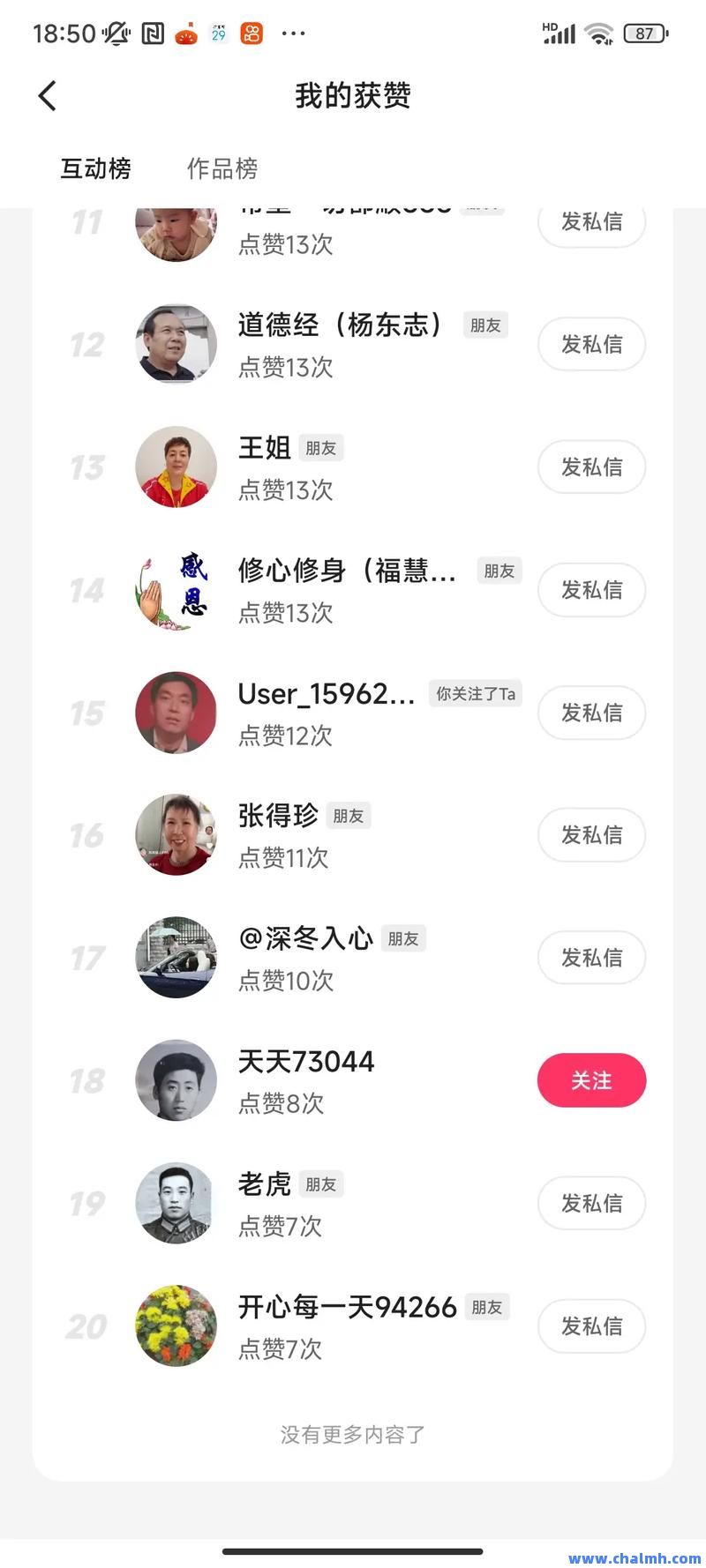Send 张得珍 a private message
The width and height of the screenshot is (706, 1568).
coord(591,834)
